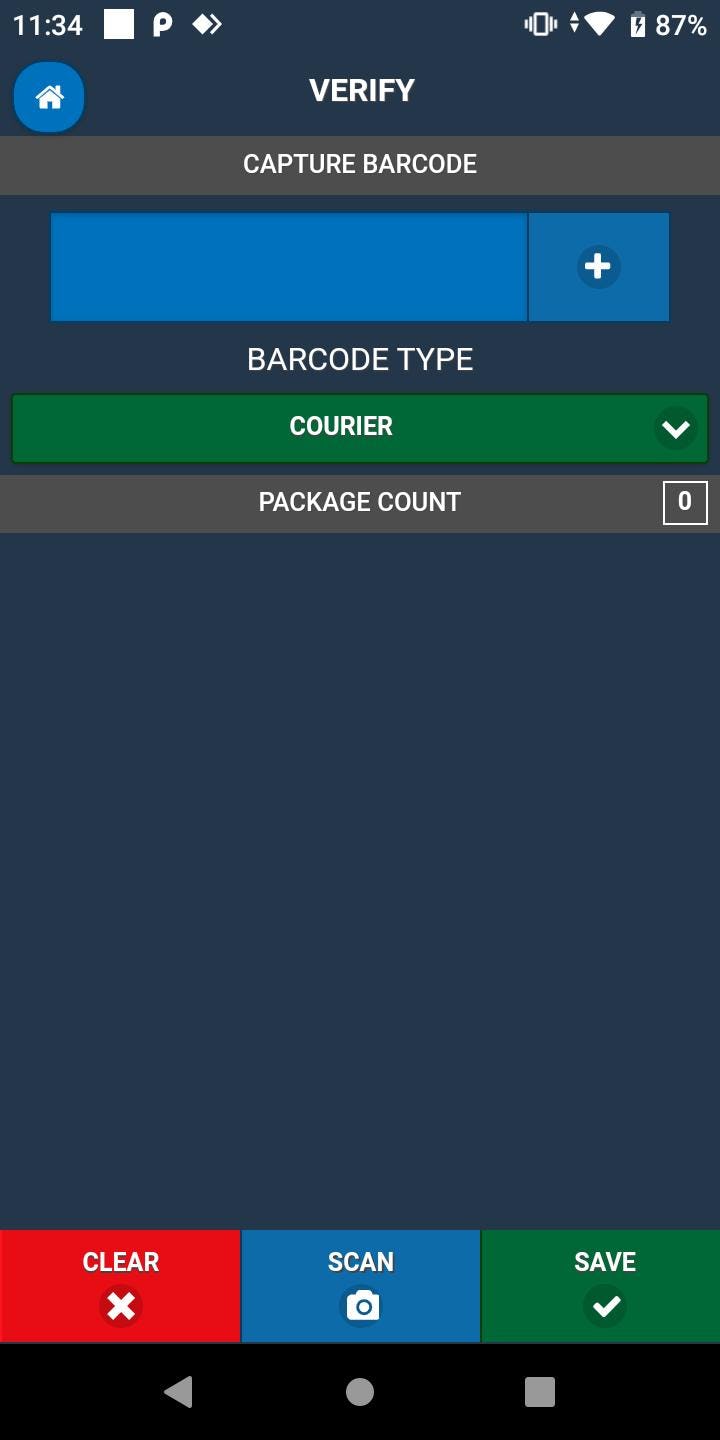The width and height of the screenshot is (720, 1440).
Task: Go to the home screen icon
Action: [49, 97]
